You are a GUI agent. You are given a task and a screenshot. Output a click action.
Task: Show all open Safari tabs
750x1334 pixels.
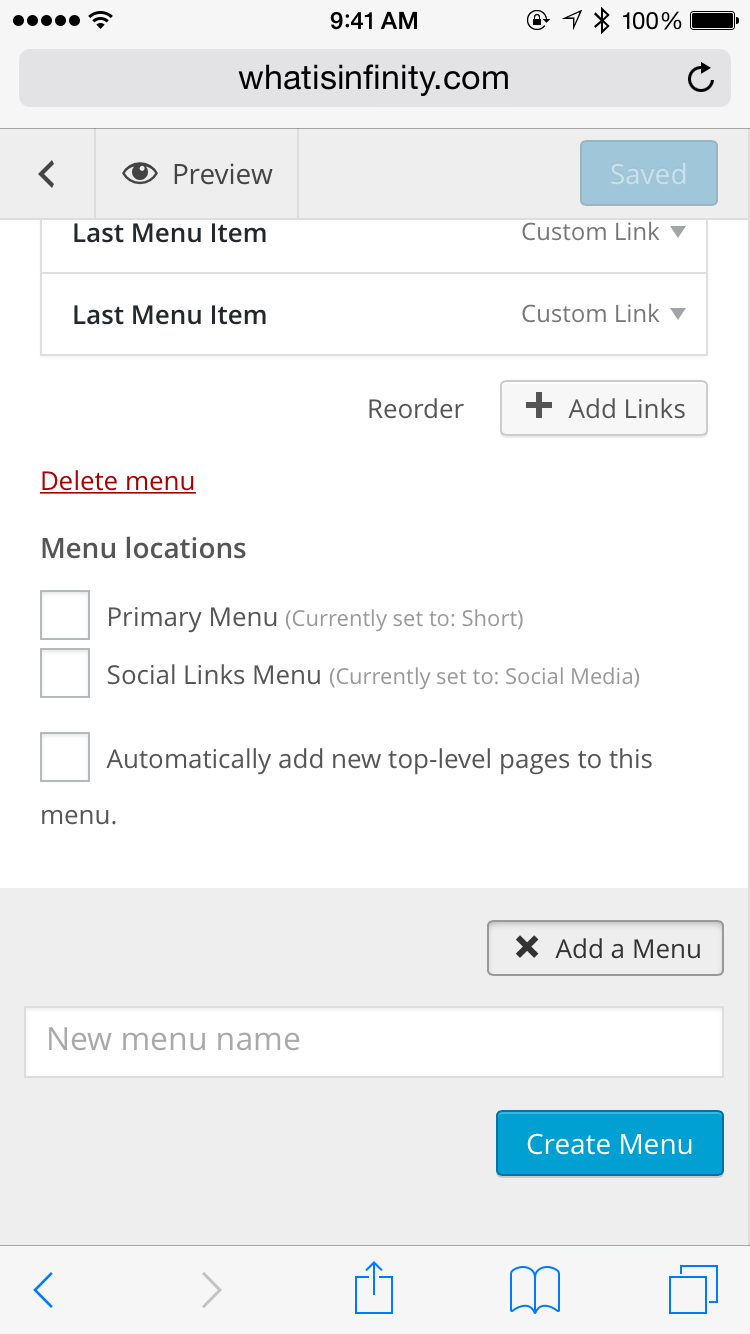point(692,1290)
